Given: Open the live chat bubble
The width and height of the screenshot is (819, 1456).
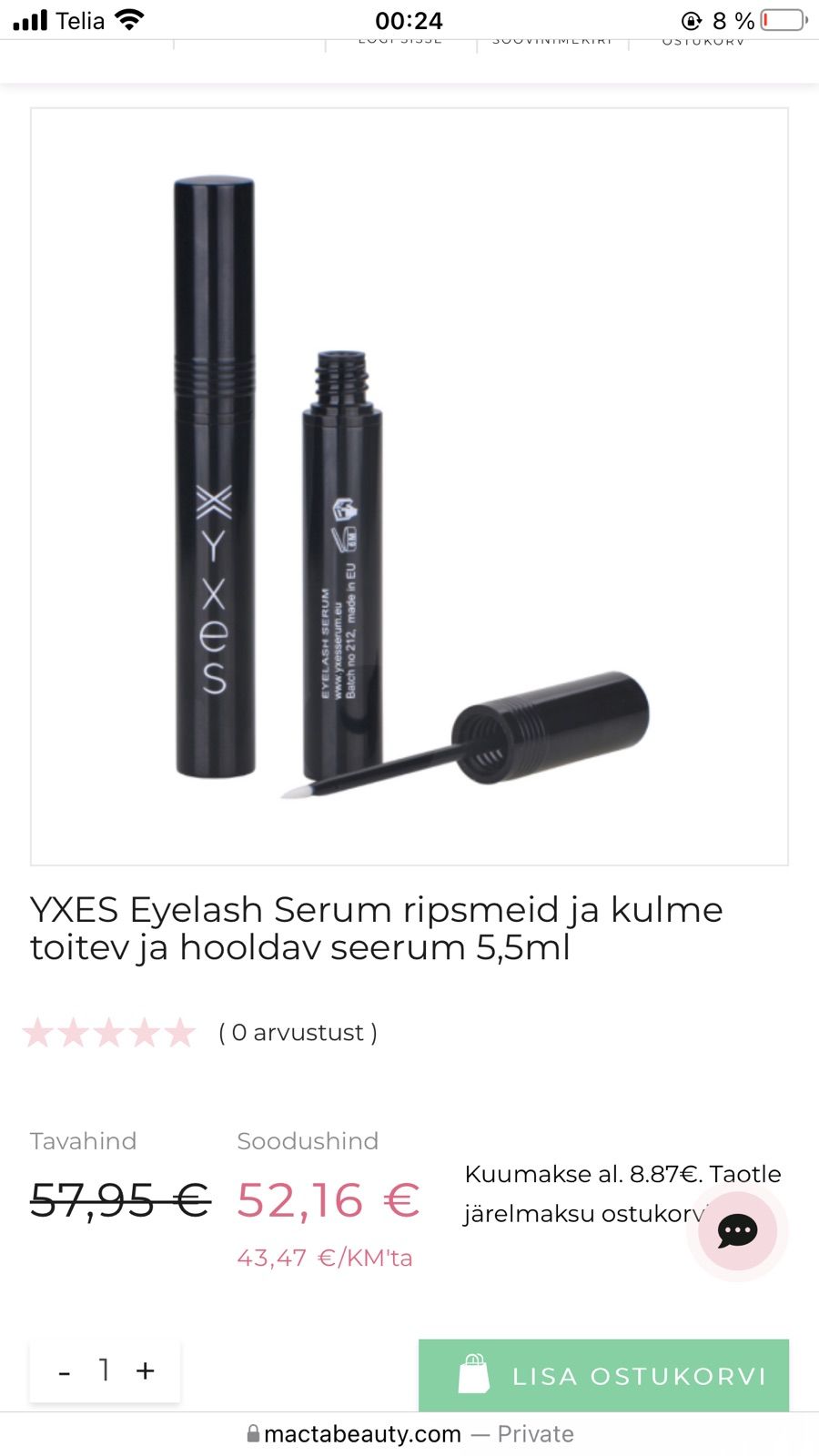Looking at the screenshot, I should coord(737,1231).
